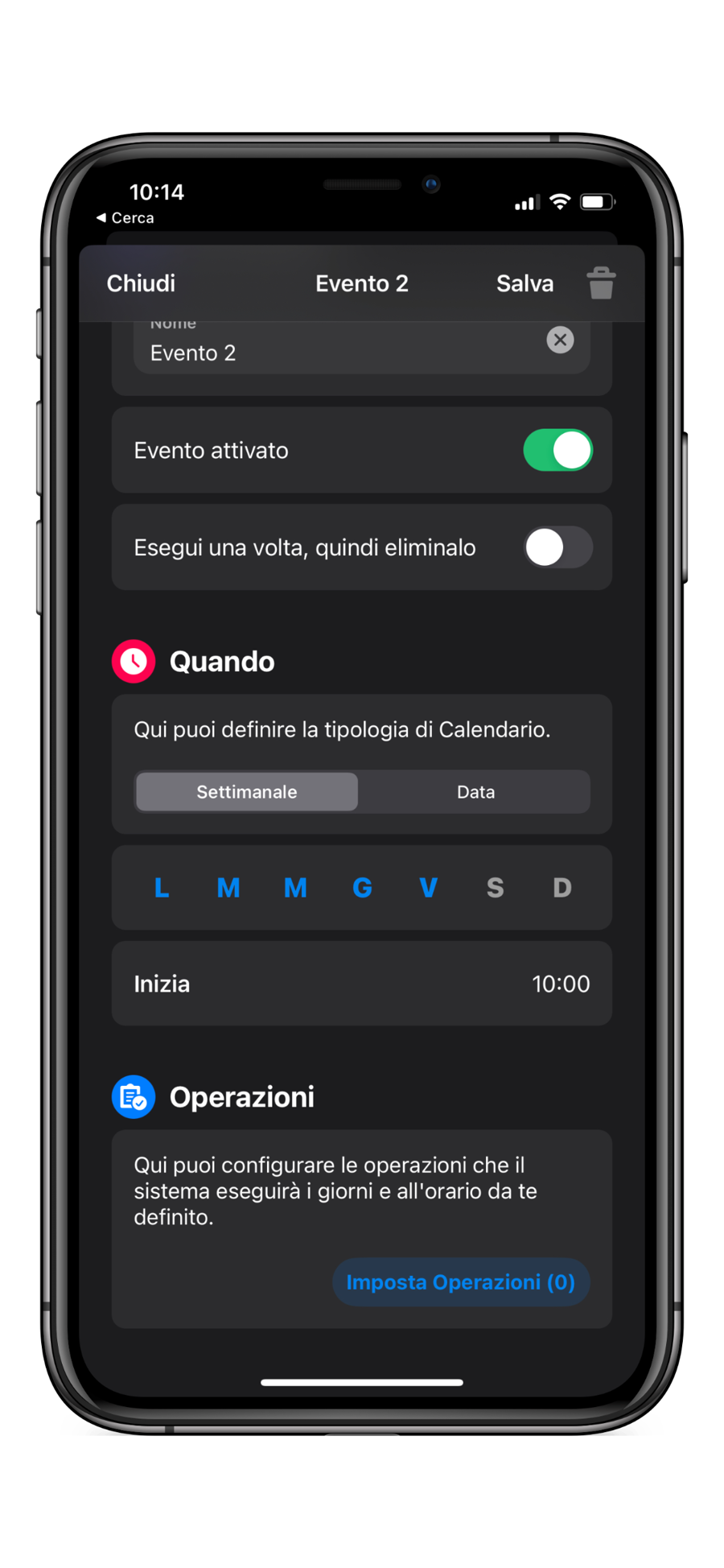Clear the Nome text field
This screenshot has height=1568, width=724.
point(560,340)
